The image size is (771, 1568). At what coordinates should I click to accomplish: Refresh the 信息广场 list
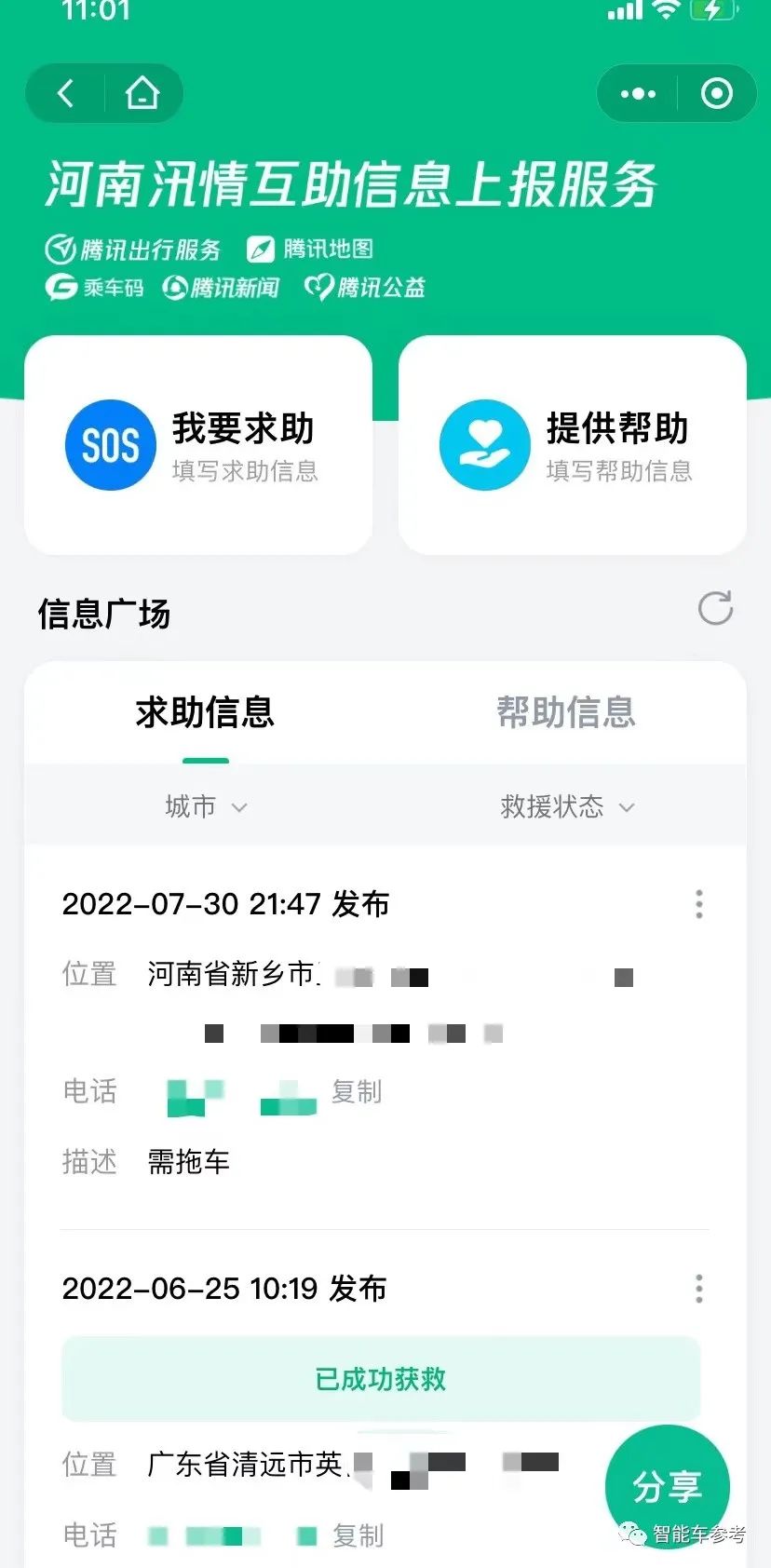(715, 608)
